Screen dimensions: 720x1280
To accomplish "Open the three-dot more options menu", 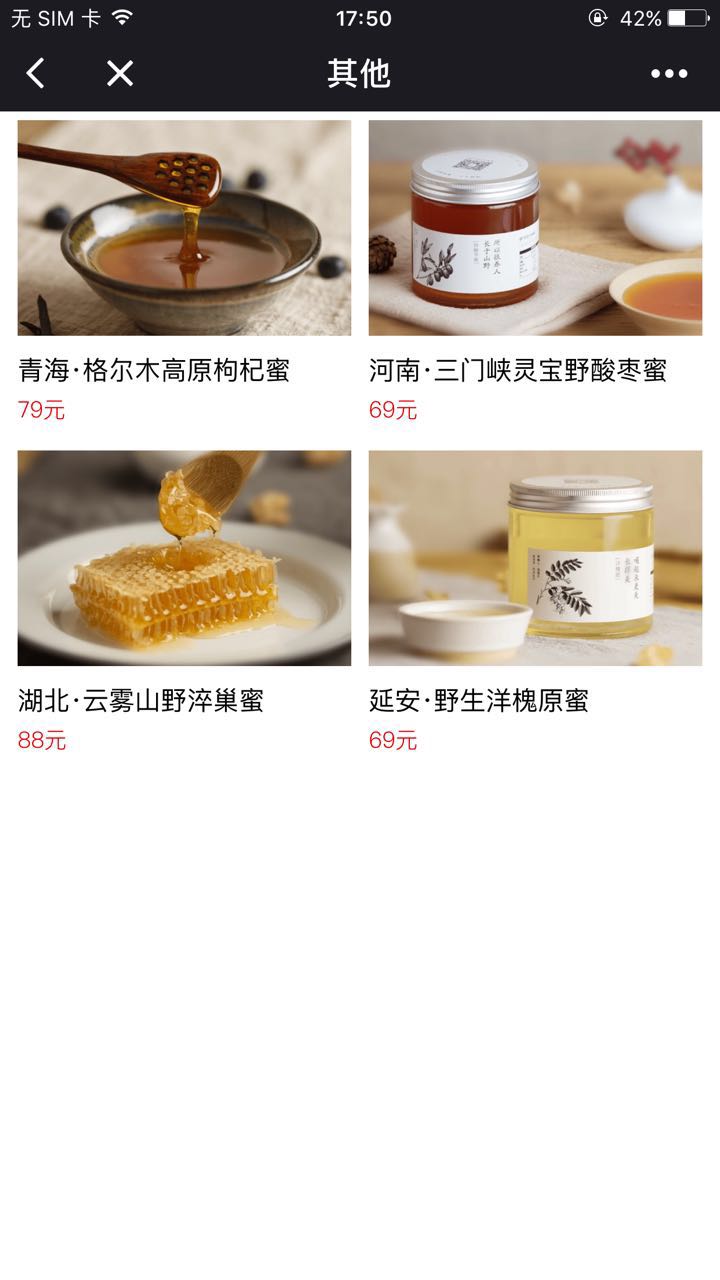I will coord(669,73).
